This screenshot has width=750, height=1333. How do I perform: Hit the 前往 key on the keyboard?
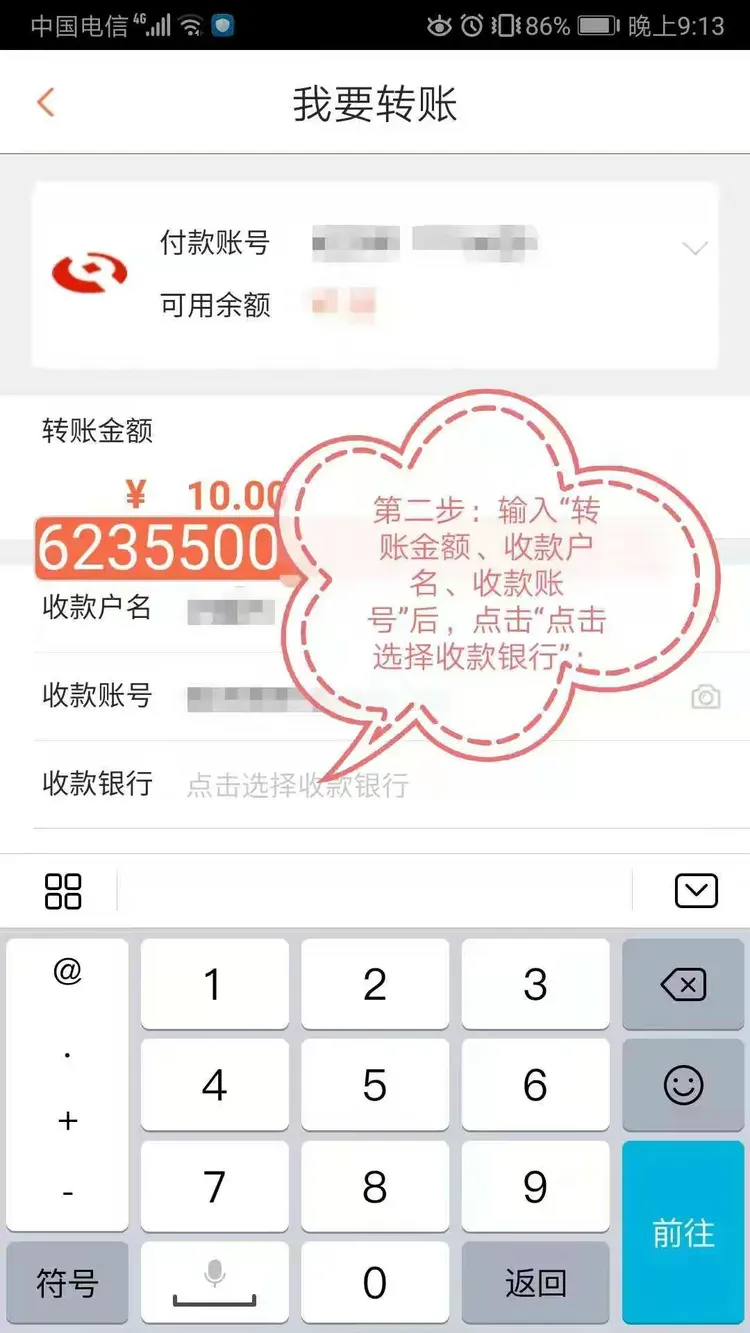tap(683, 1232)
